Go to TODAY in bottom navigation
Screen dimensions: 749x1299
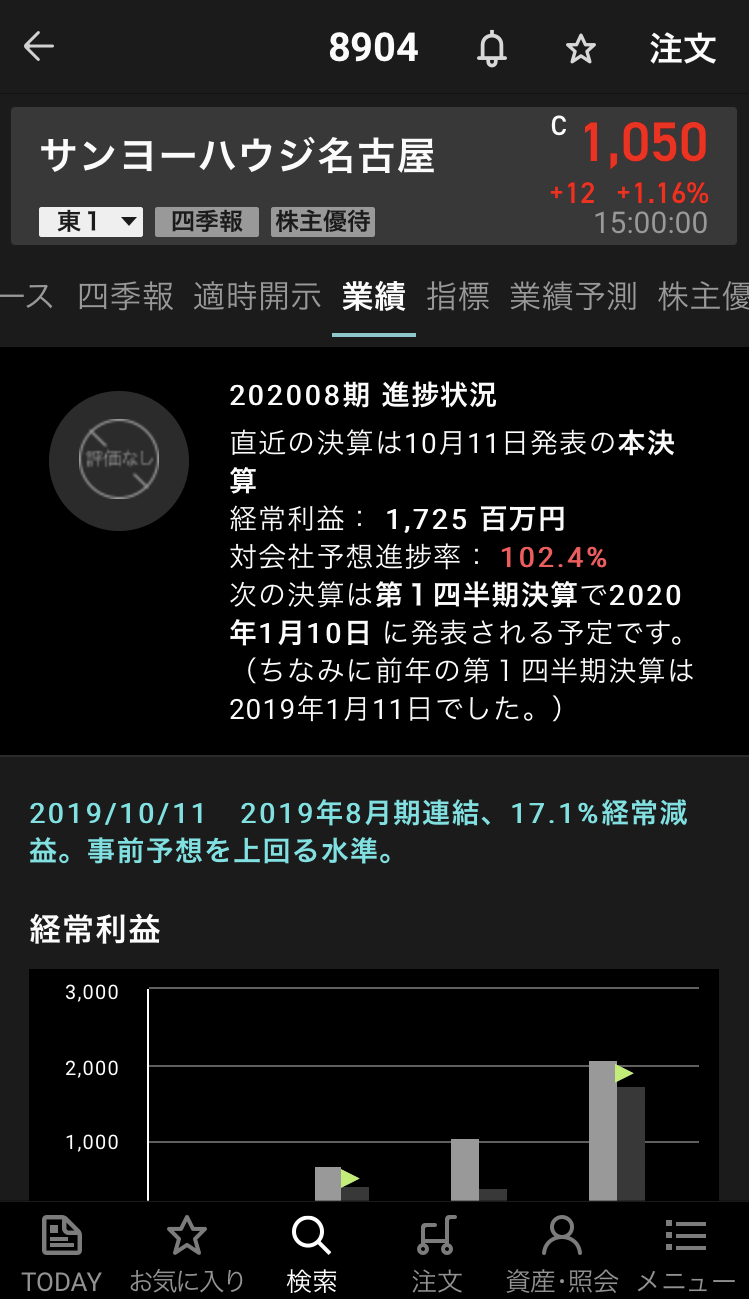pos(62,1251)
